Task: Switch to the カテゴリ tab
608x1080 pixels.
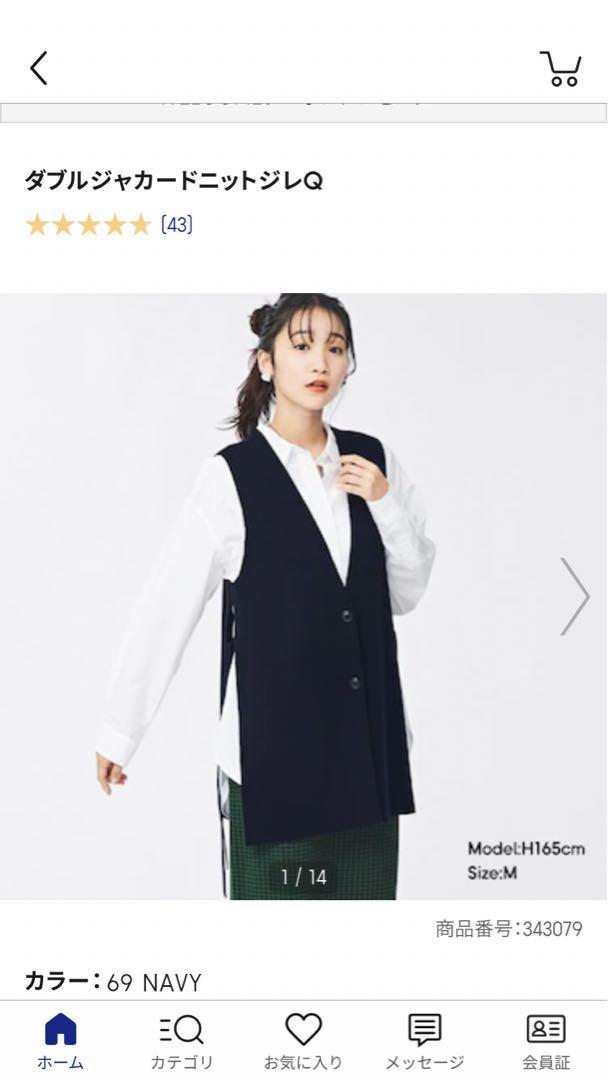Action: coord(182,1040)
